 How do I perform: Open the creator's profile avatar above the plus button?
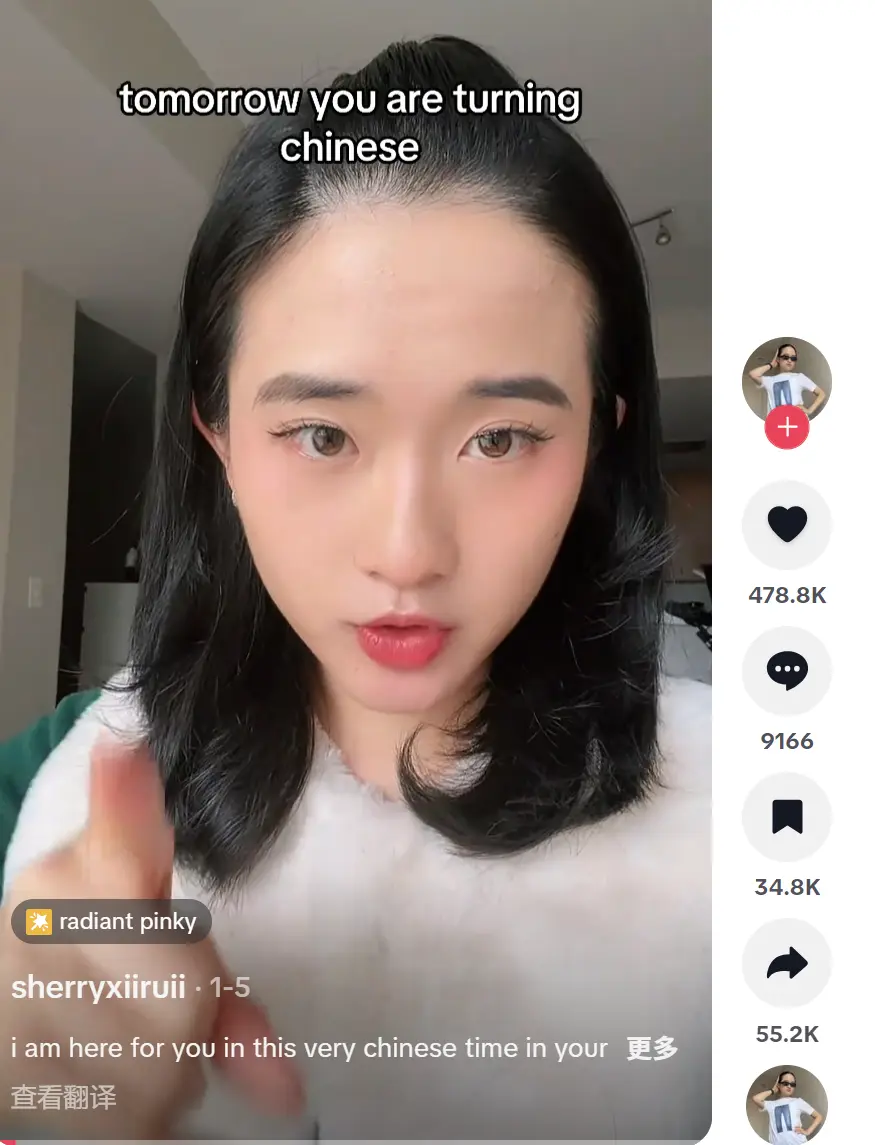786,378
